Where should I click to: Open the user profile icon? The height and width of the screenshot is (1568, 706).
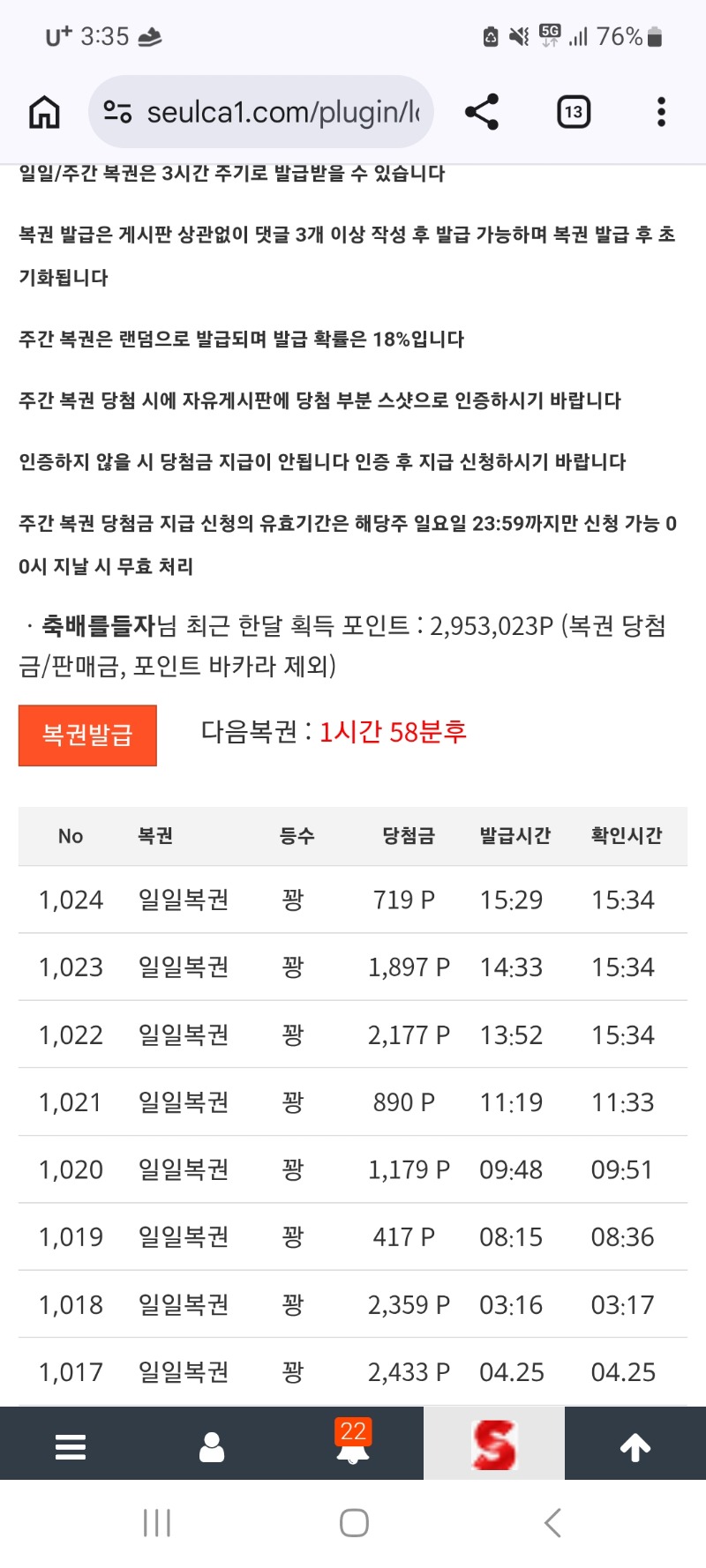coord(212,1446)
